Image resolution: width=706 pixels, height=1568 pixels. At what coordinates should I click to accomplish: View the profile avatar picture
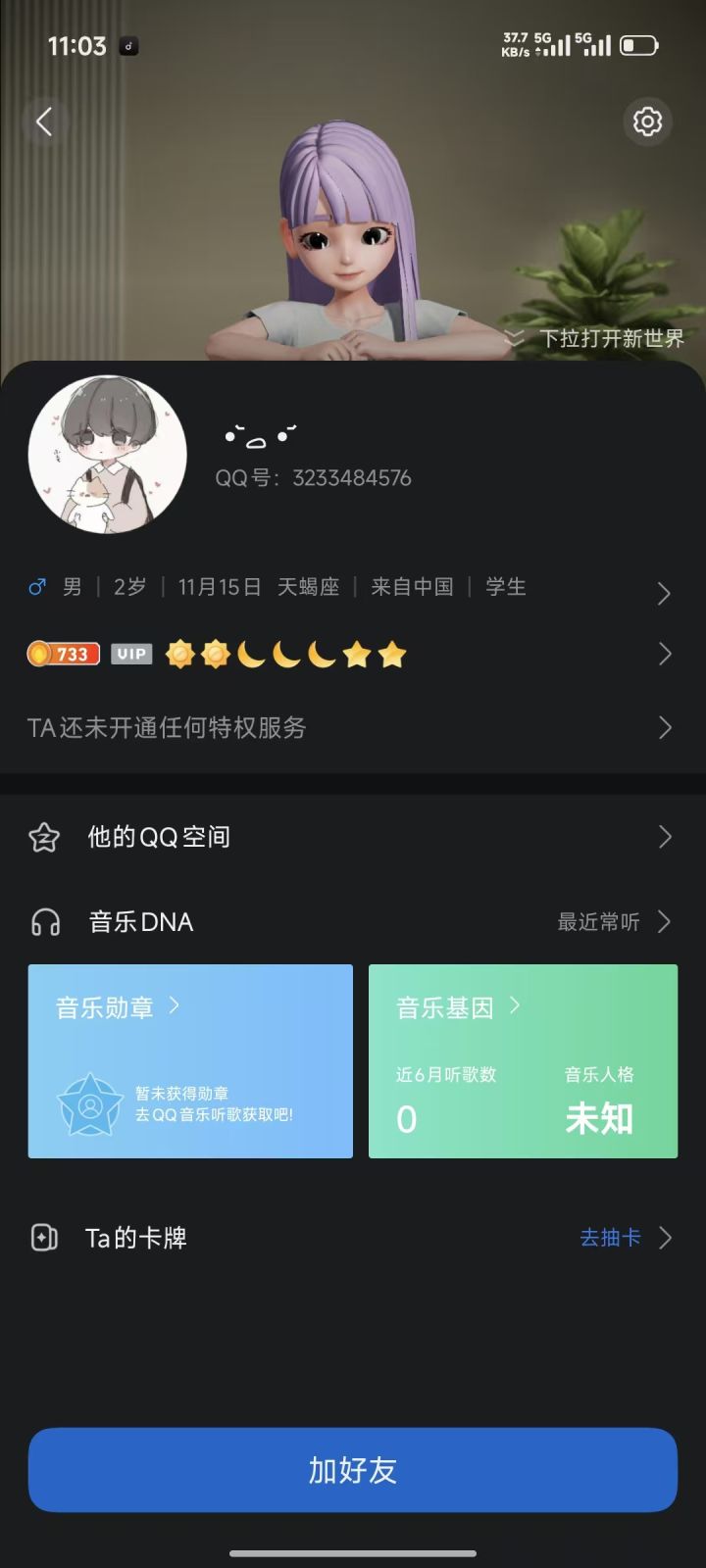107,454
